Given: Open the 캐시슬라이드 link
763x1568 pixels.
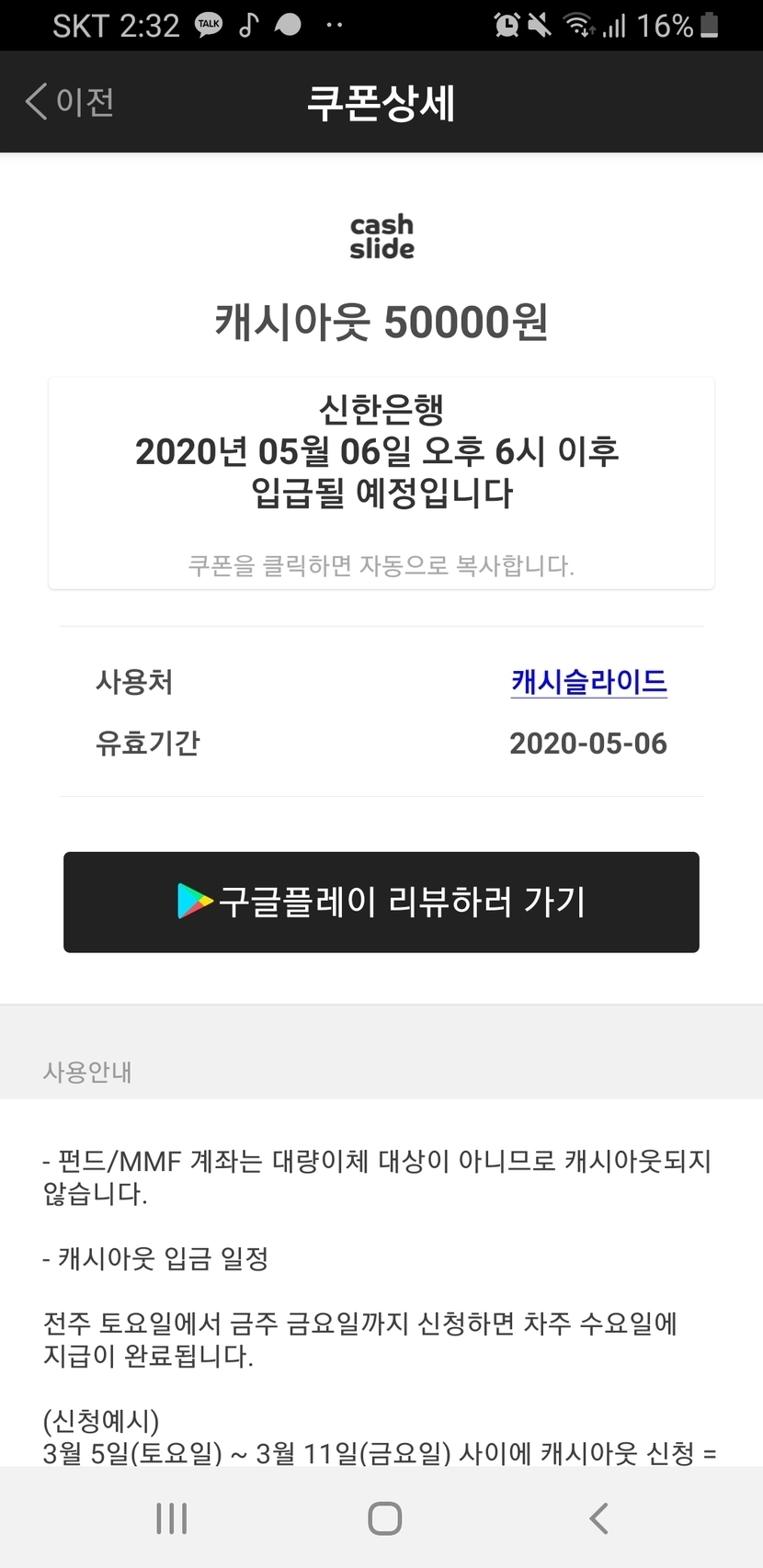Looking at the screenshot, I should [x=588, y=682].
